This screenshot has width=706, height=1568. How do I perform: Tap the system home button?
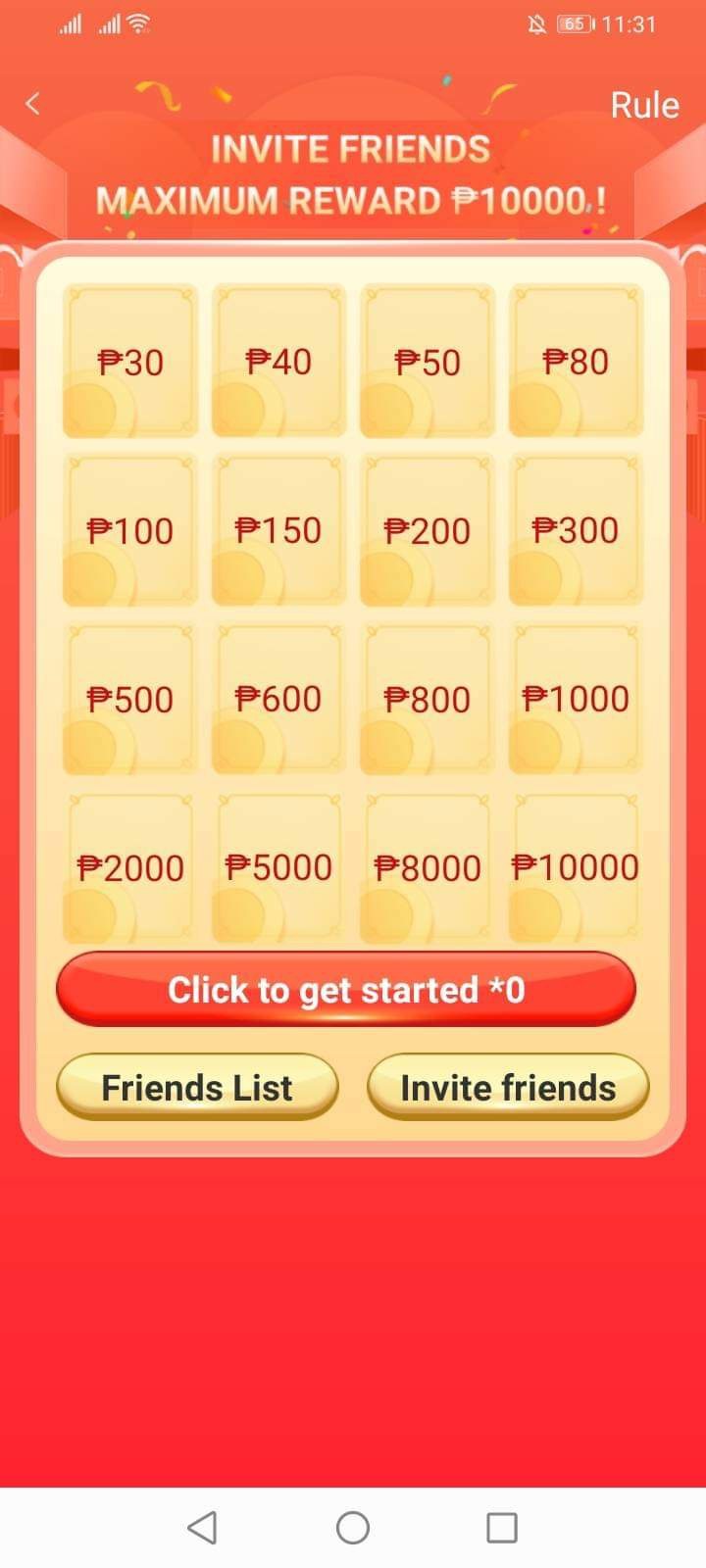click(x=353, y=1527)
